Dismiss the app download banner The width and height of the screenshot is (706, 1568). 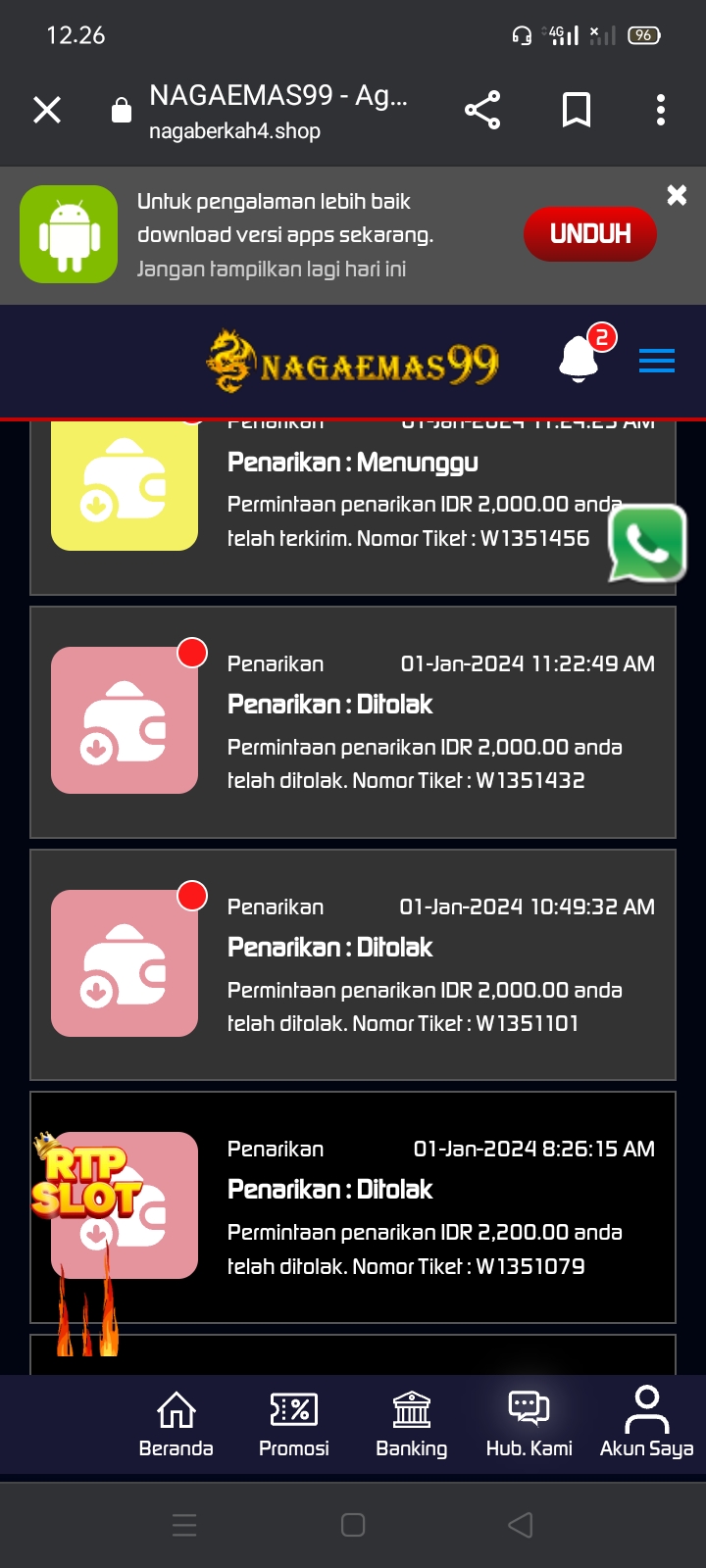click(677, 195)
